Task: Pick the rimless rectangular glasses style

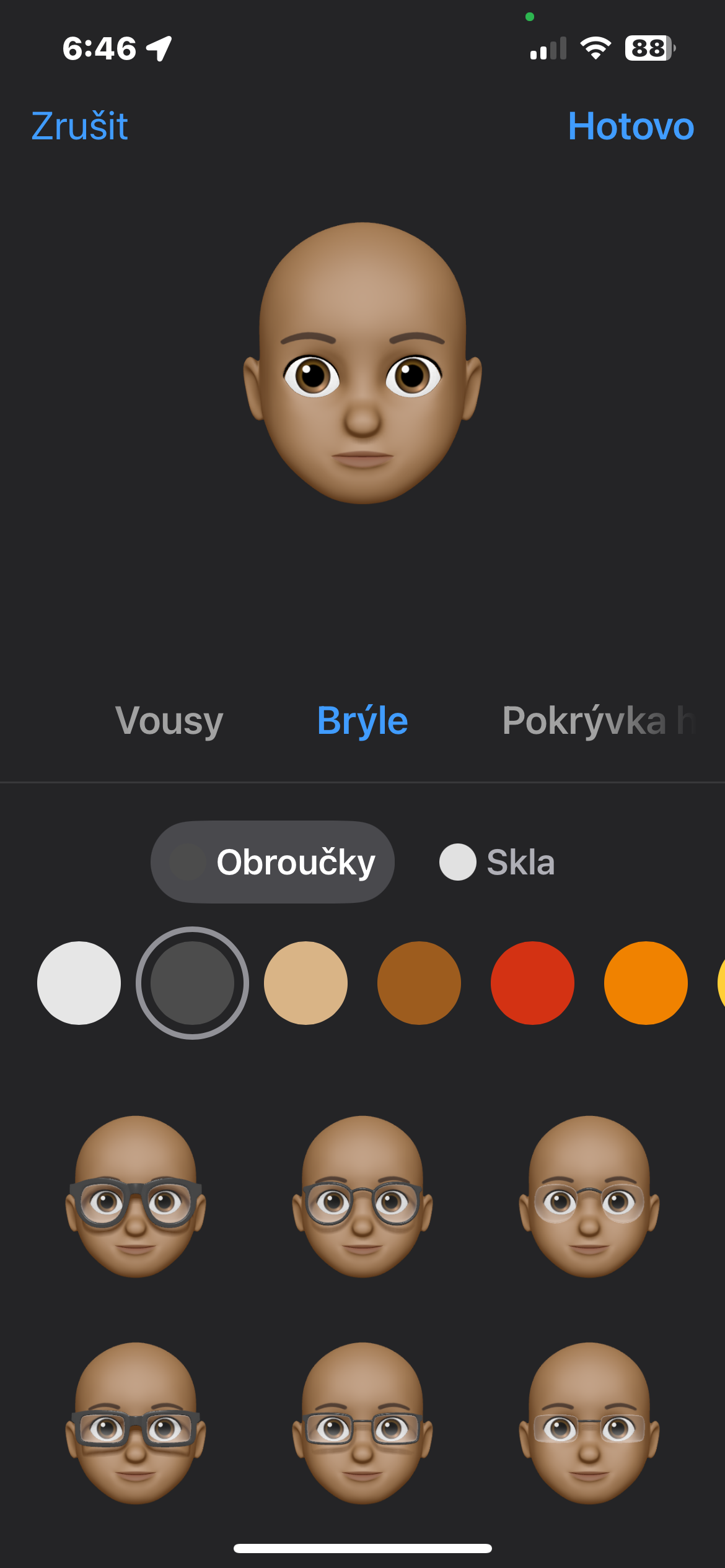Action: point(589,1423)
